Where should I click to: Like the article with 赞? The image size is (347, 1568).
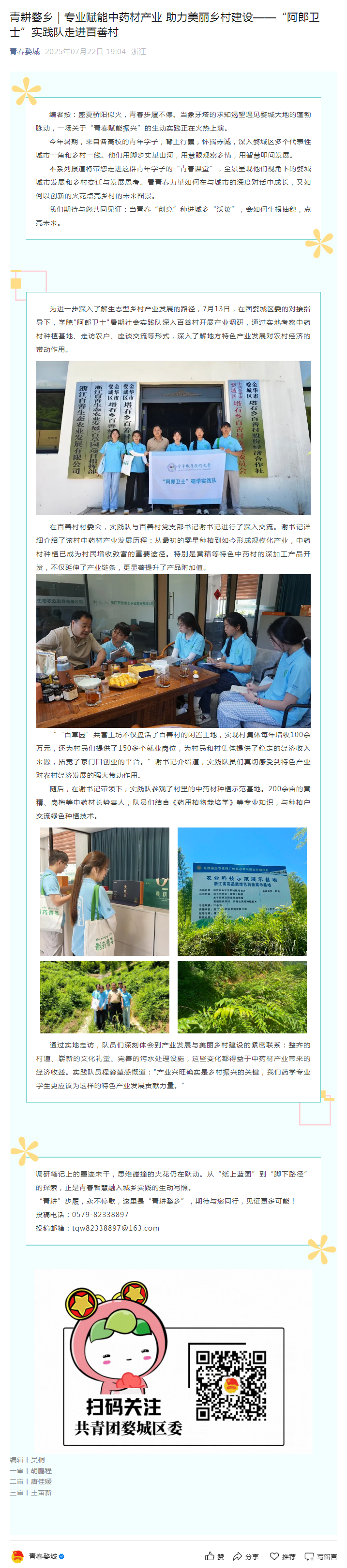pos(214,1556)
